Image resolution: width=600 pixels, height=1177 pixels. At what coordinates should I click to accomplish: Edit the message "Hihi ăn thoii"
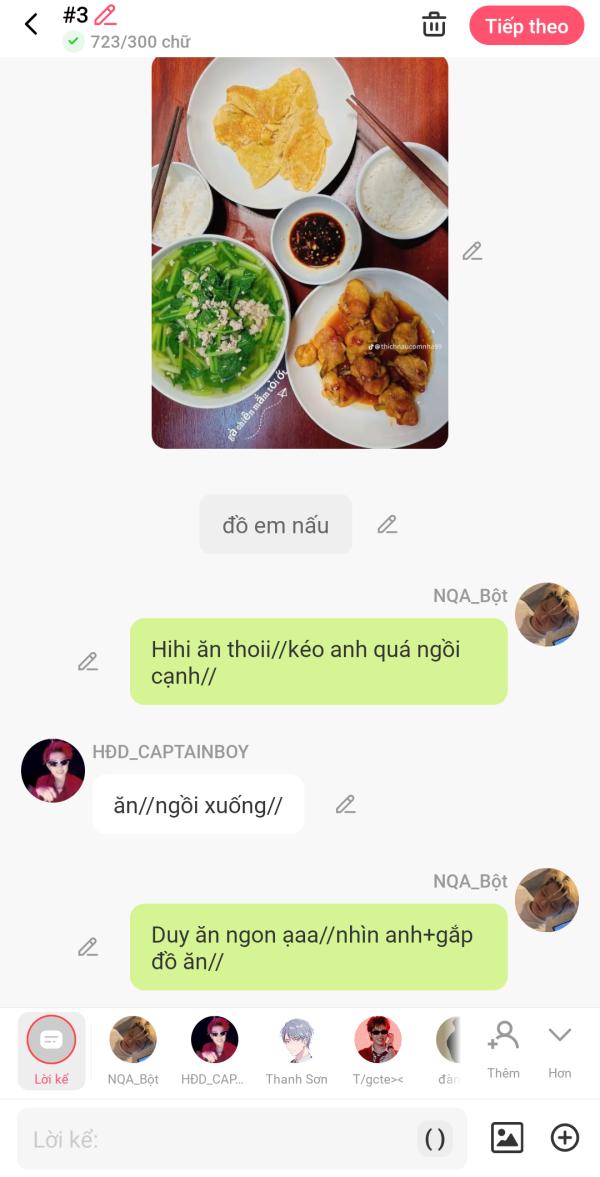point(88,661)
